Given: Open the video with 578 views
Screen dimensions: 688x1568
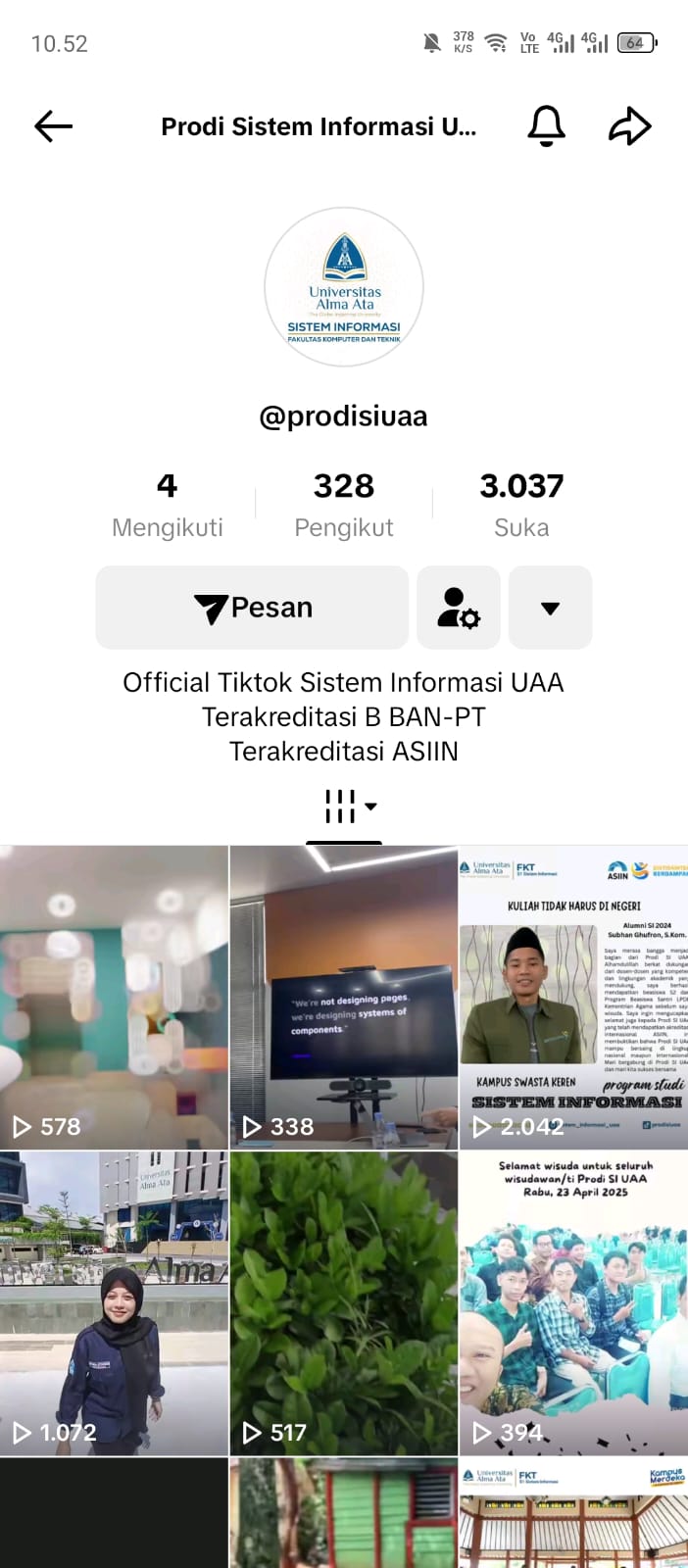Looking at the screenshot, I should pyautogui.click(x=114, y=997).
